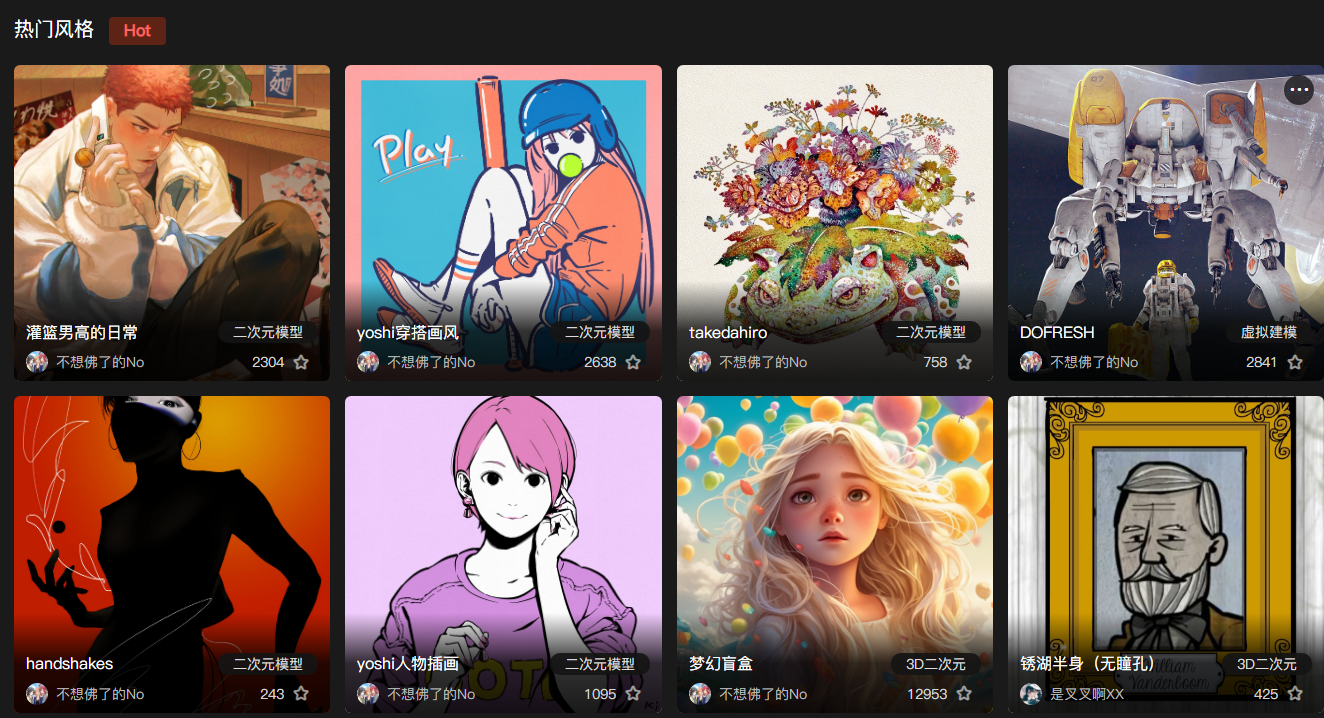
Task: Add yoshi人物插画 to favorites
Action: click(633, 694)
